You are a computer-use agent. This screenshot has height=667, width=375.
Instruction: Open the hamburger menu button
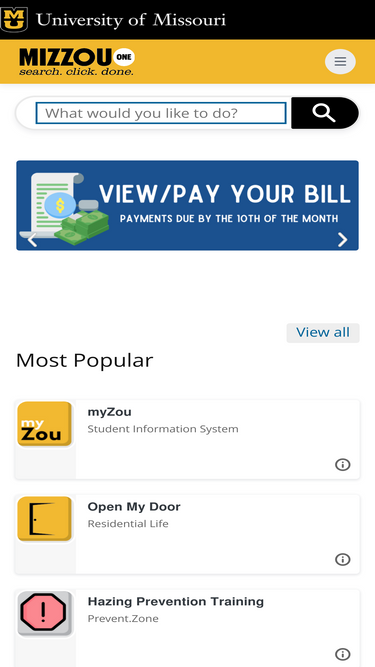340,62
